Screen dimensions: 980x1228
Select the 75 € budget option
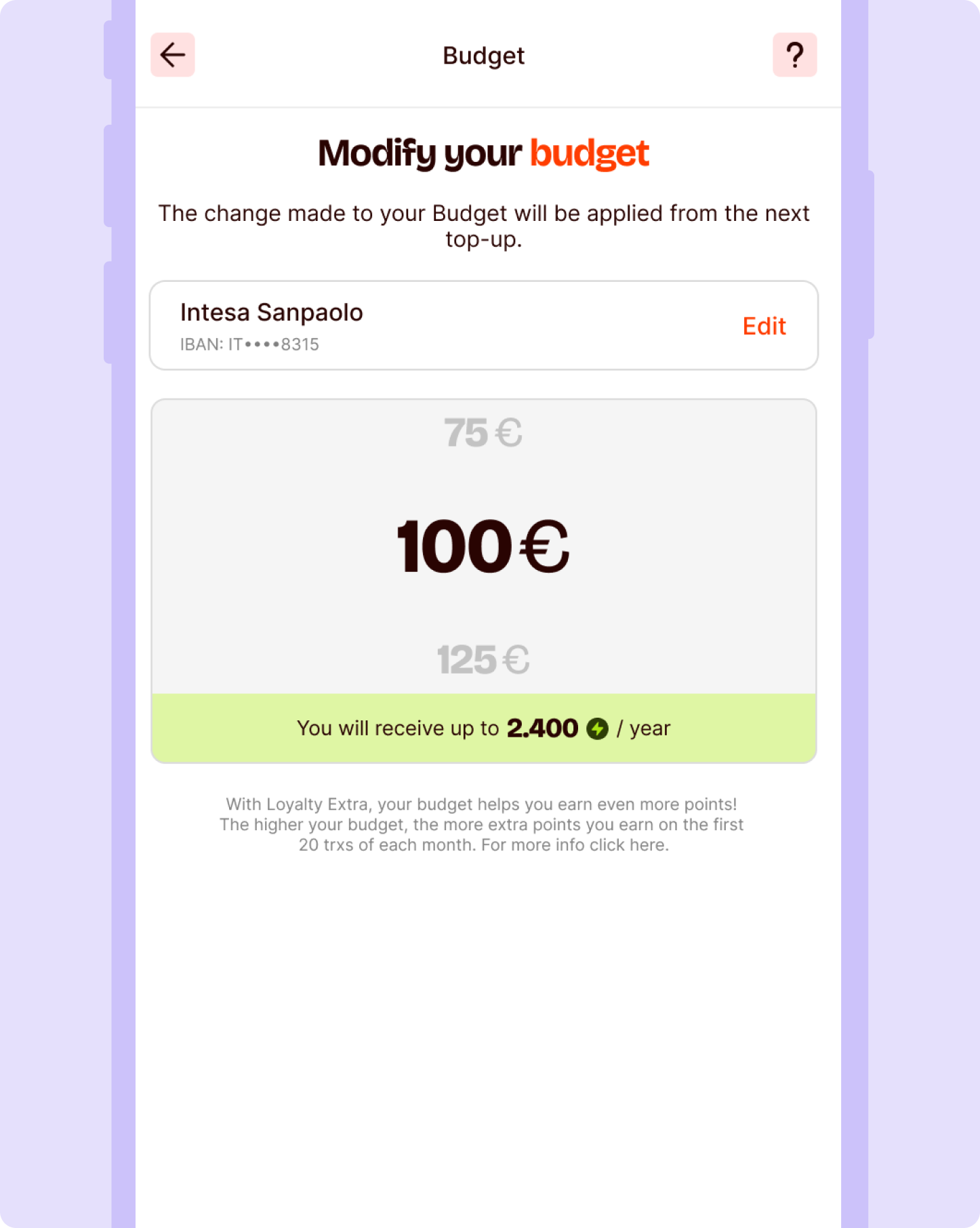pos(483,433)
